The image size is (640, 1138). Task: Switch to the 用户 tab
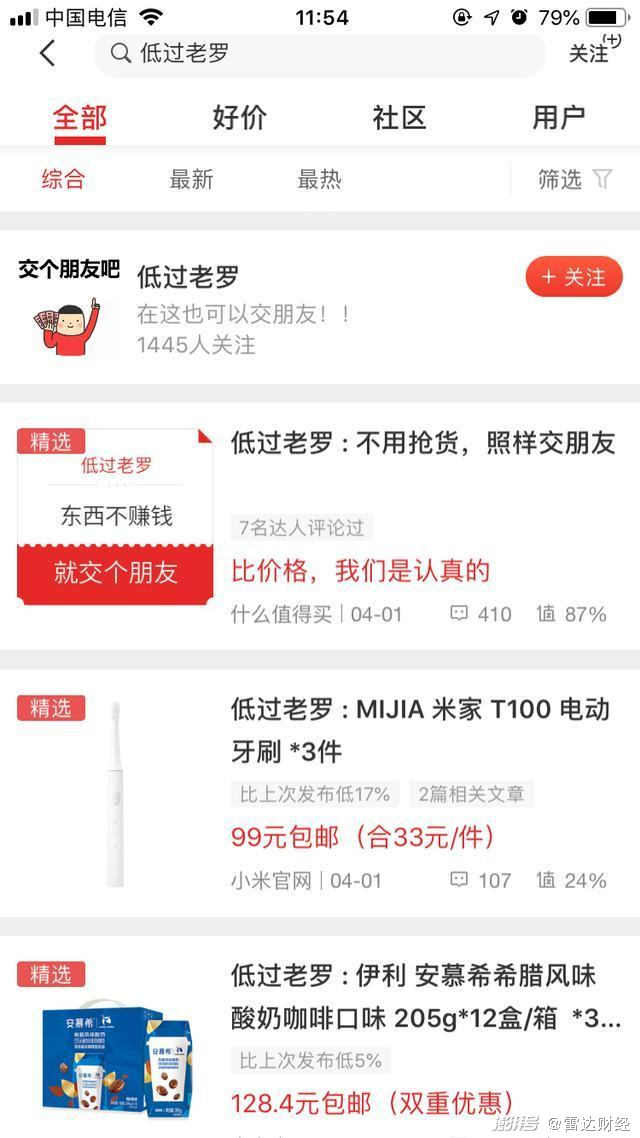tap(558, 117)
